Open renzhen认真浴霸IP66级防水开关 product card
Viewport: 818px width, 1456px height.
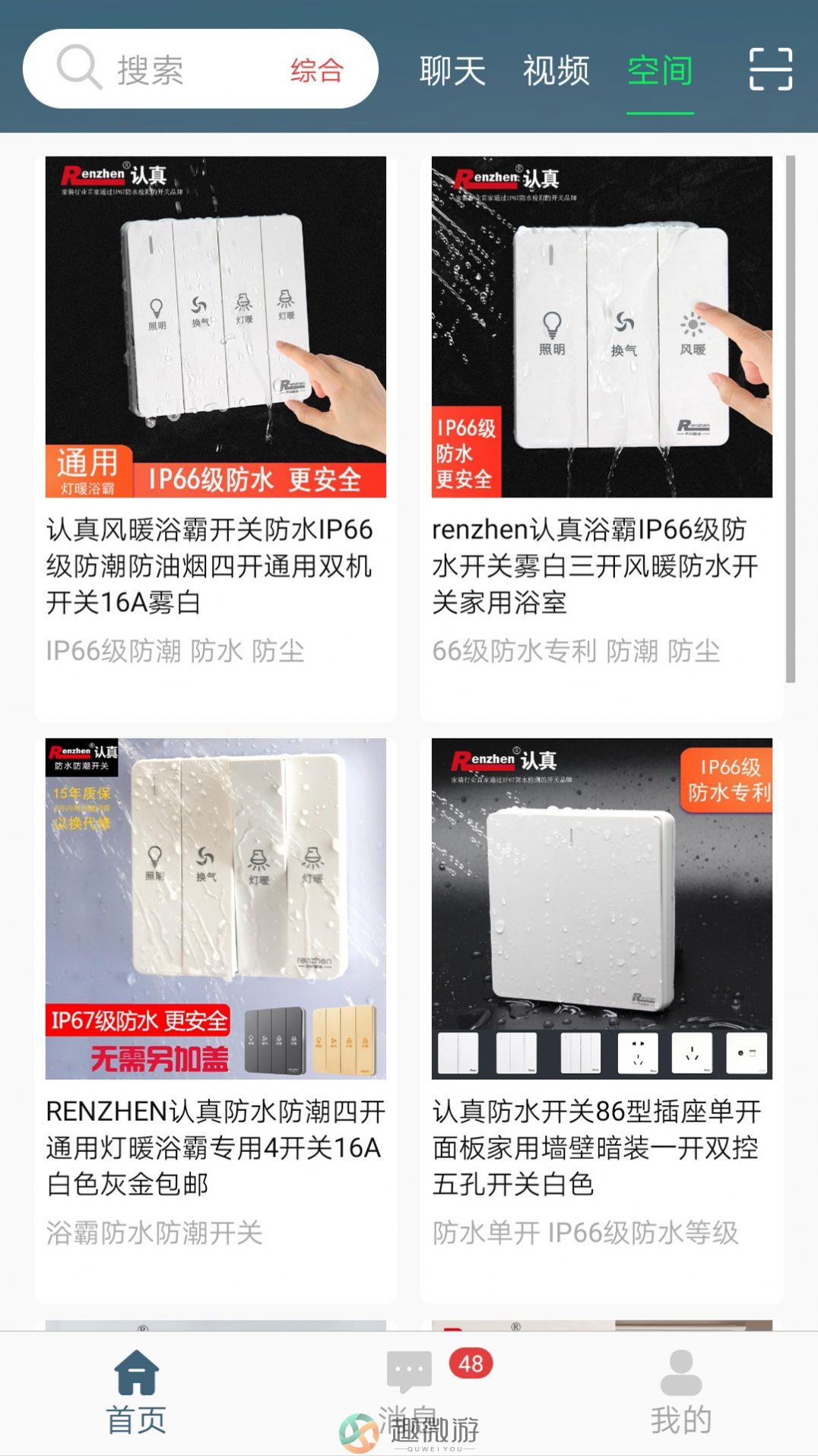click(601, 437)
